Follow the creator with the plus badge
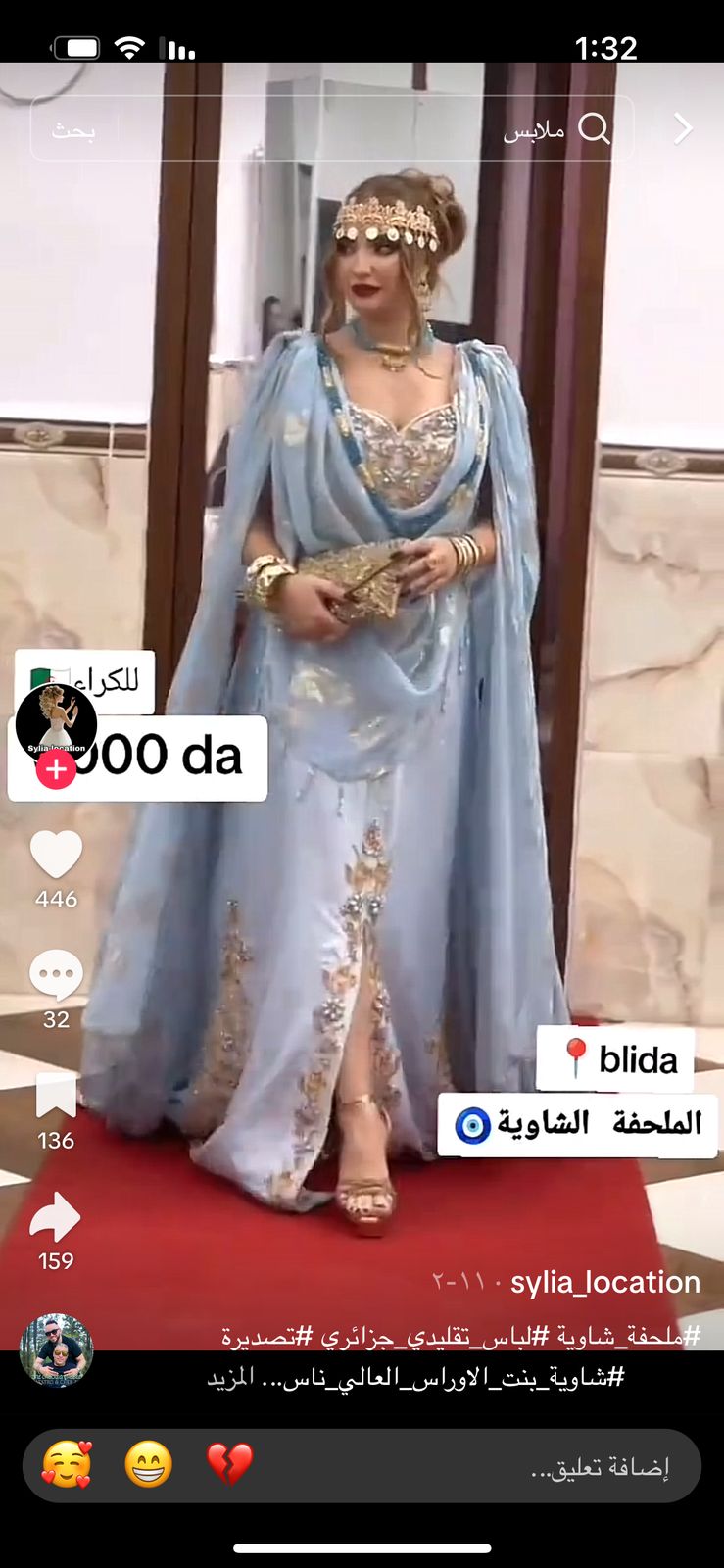This screenshot has height=1568, width=724. click(x=56, y=770)
